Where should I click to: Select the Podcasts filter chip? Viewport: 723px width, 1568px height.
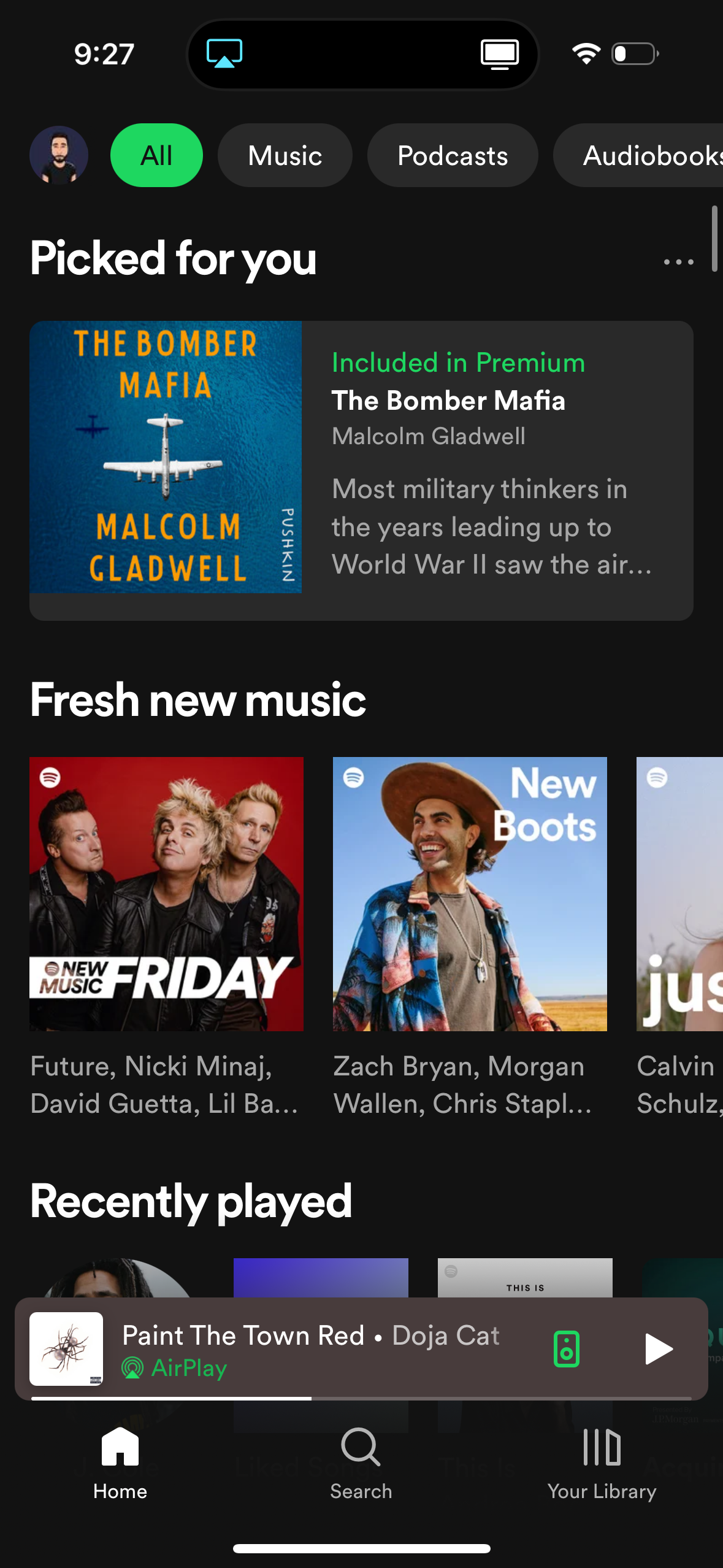point(453,155)
